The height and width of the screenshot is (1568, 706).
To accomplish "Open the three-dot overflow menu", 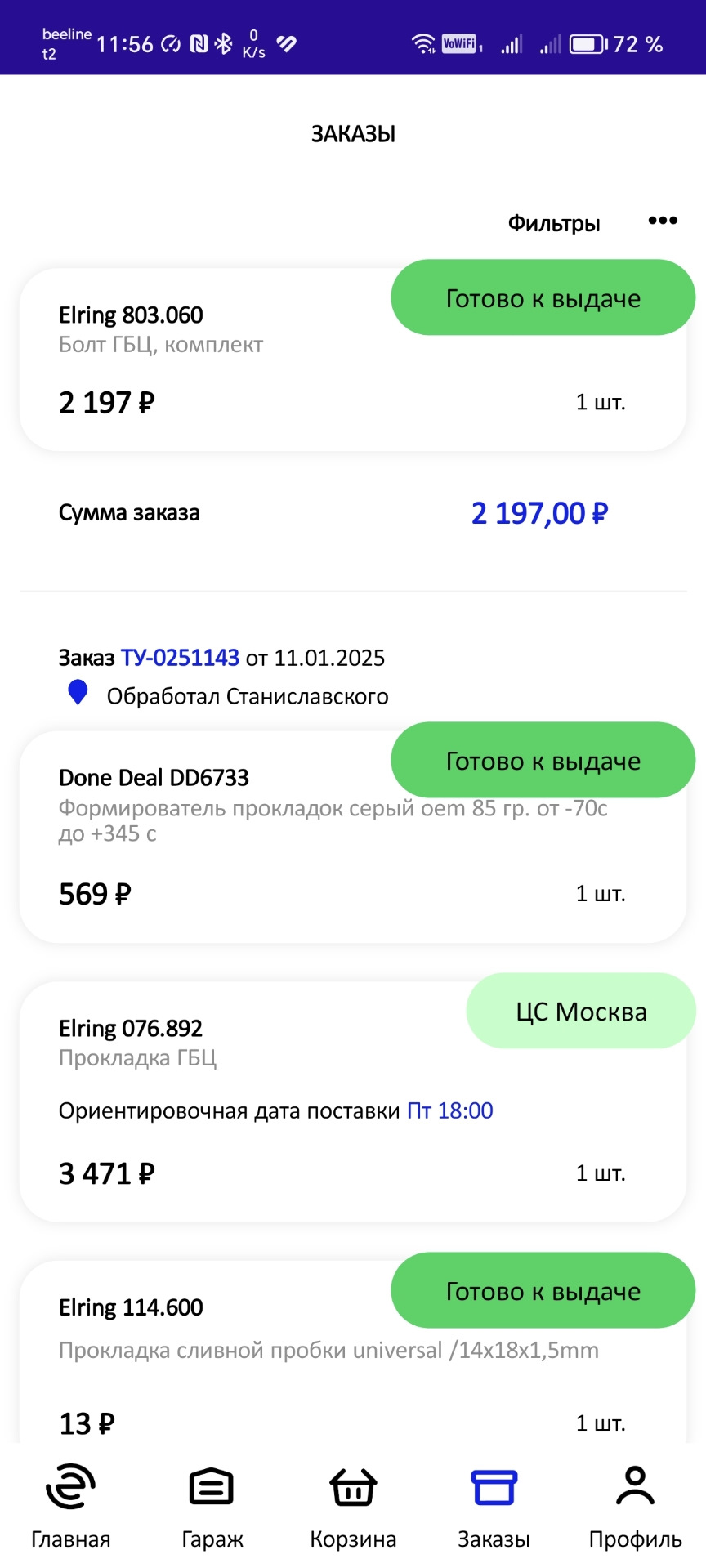I will point(662,221).
